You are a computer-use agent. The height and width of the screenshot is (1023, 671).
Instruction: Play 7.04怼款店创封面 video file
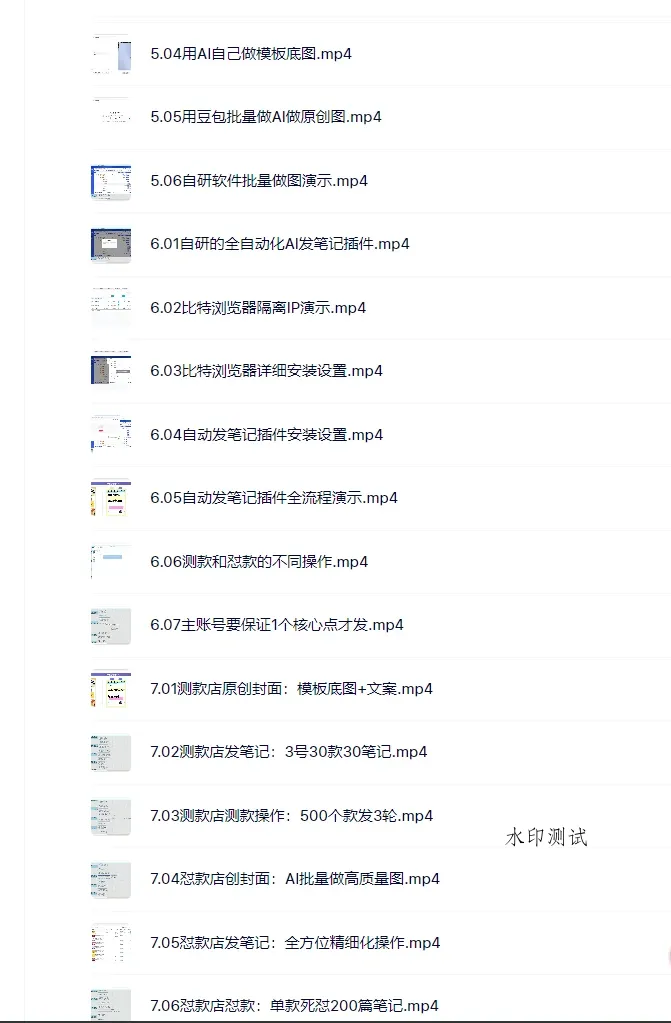[x=295, y=879]
